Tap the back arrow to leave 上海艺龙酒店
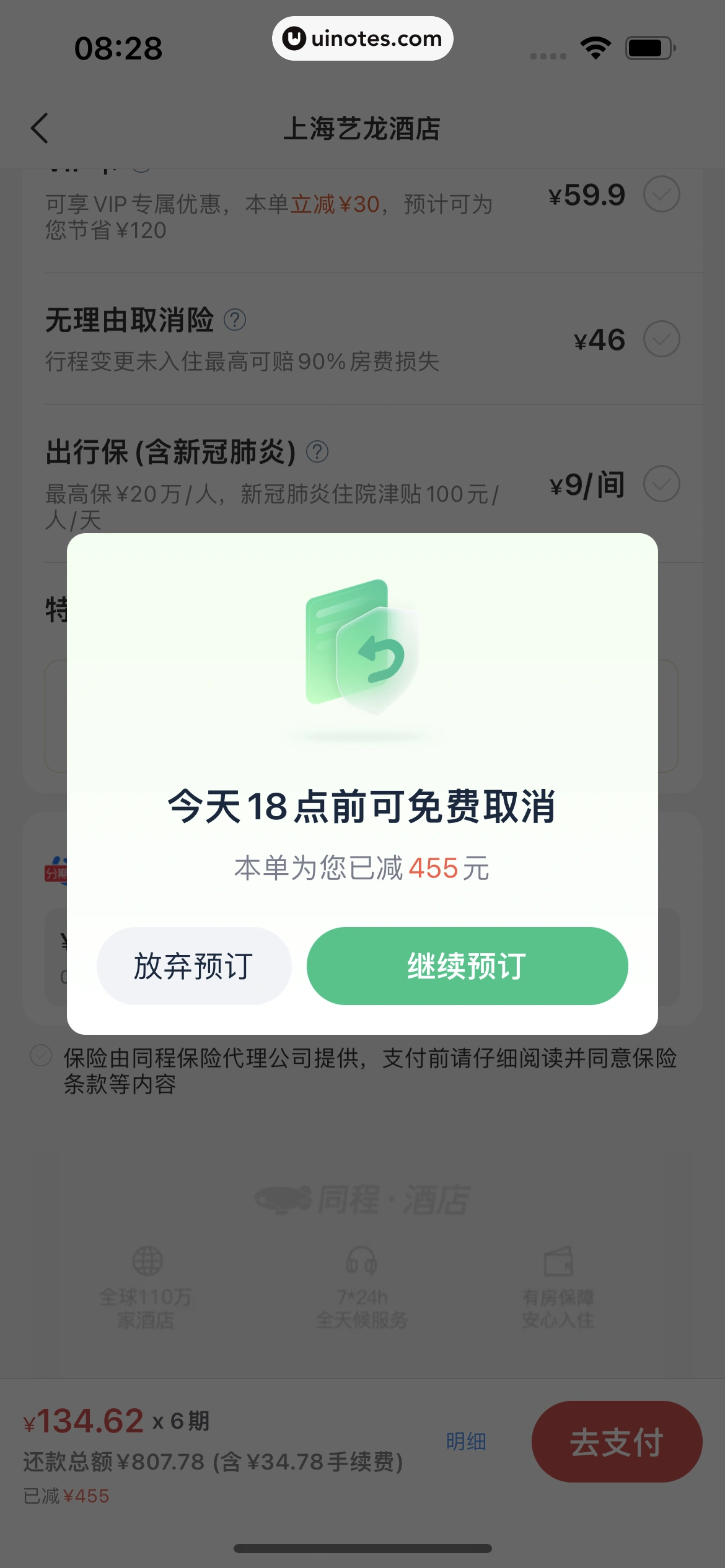This screenshot has width=725, height=1568. [40, 128]
